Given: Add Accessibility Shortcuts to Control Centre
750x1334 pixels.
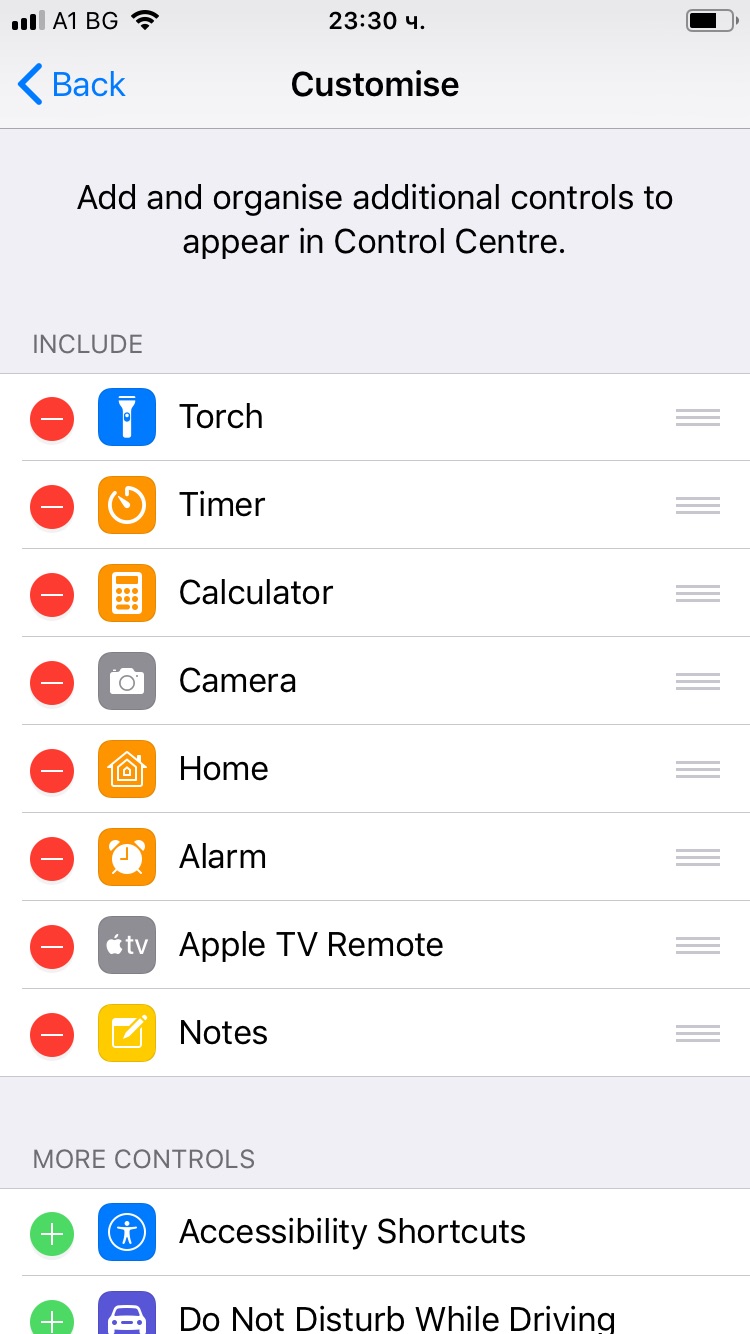Looking at the screenshot, I should click(x=52, y=1233).
